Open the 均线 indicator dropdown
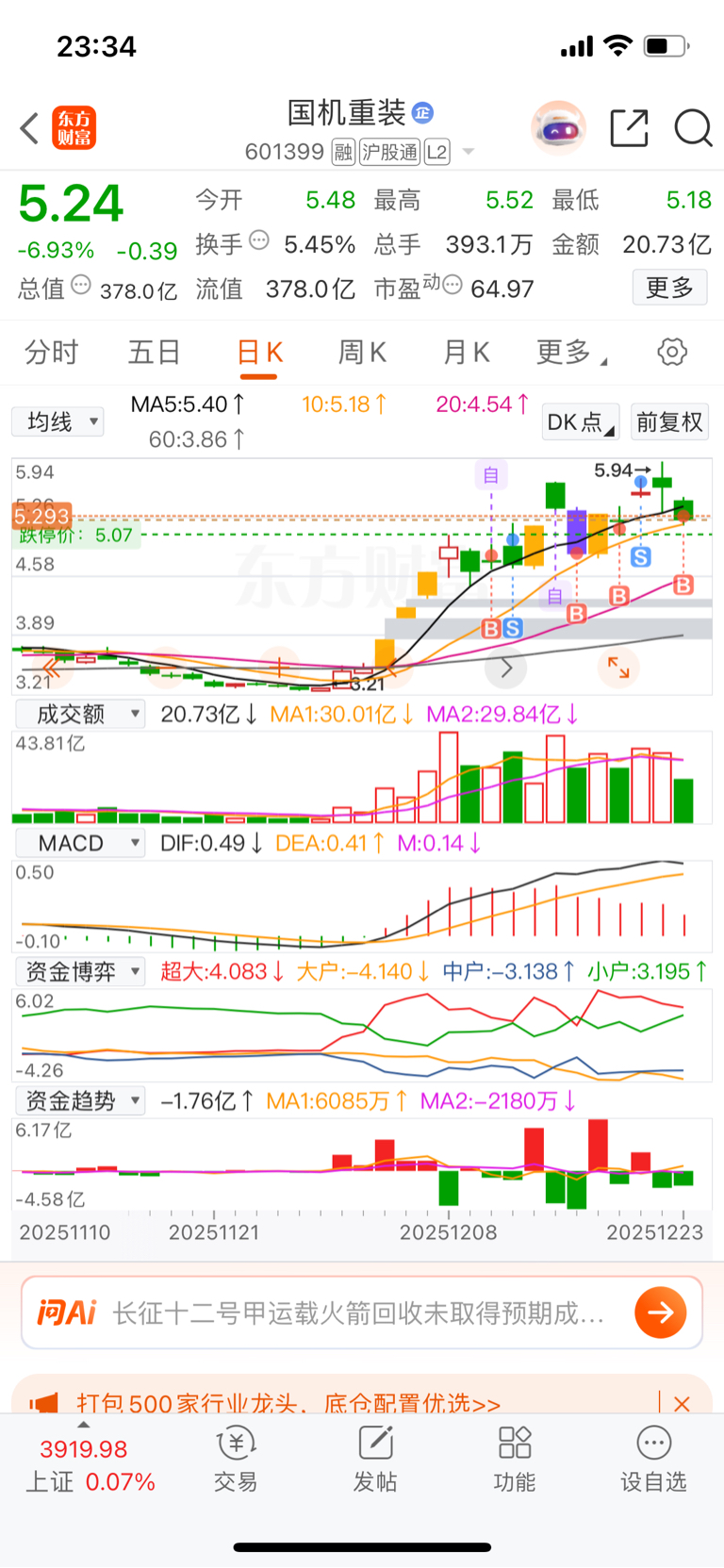This screenshot has width=724, height=1568. 58,421
